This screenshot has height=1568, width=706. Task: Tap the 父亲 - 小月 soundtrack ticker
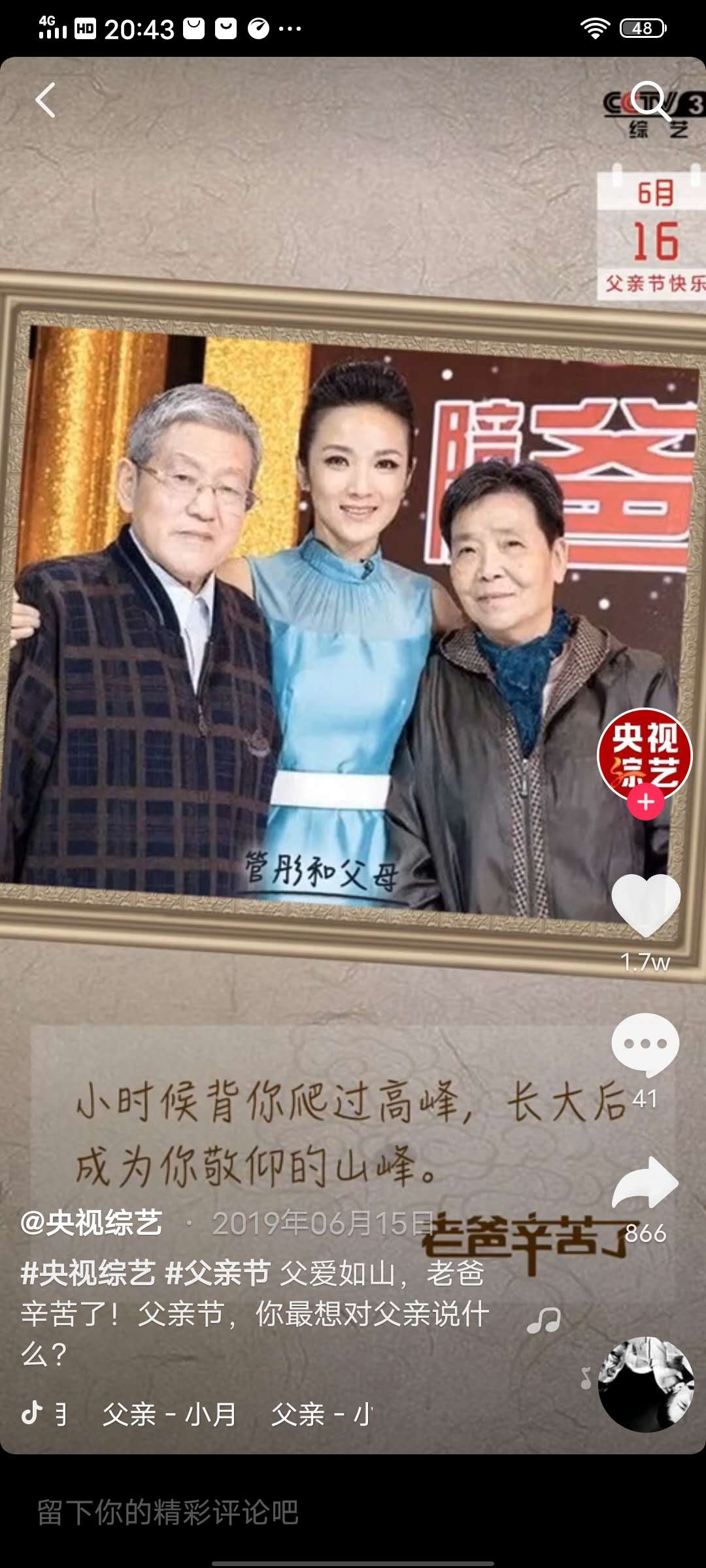[170, 1414]
